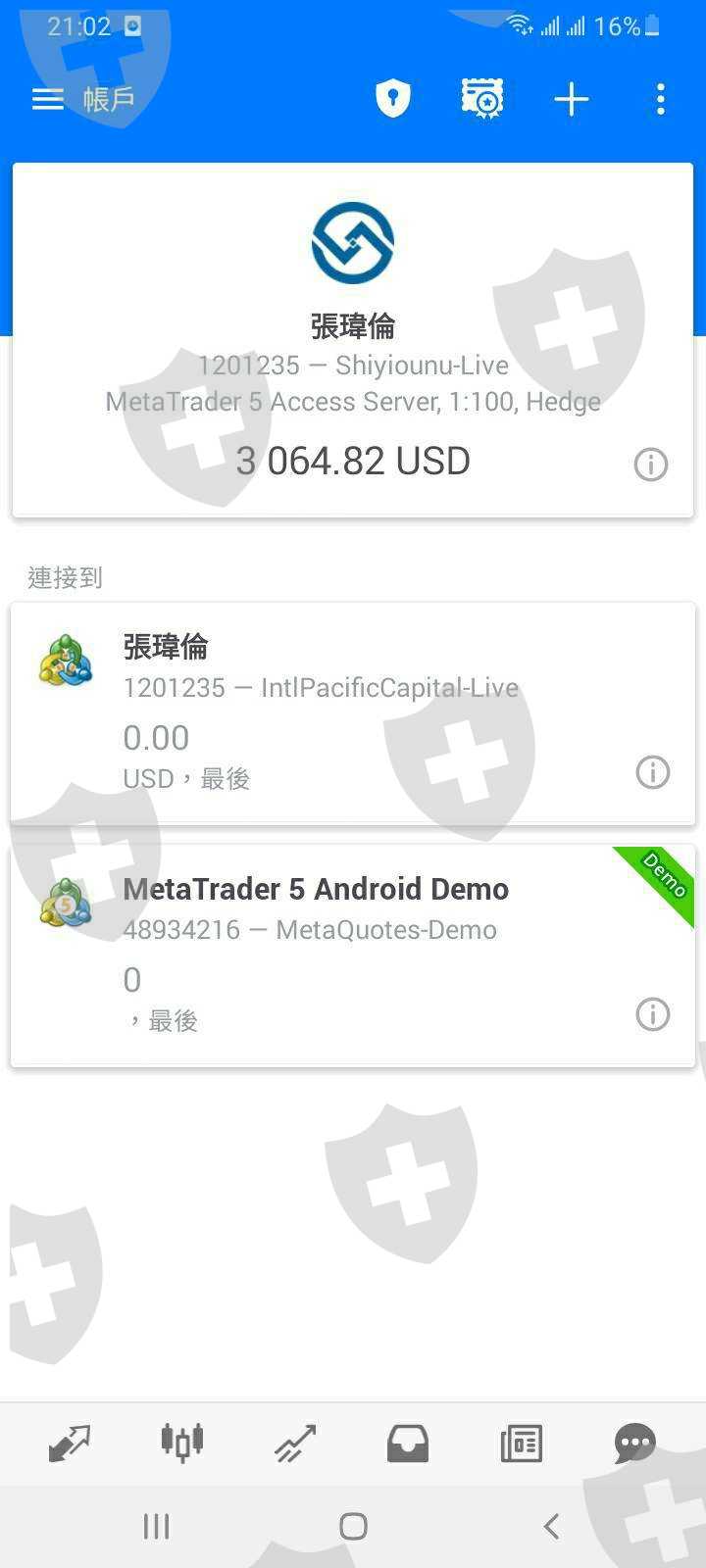Screen dimensions: 706x1568
Task: Select the IntlPacificCapital-Live account
Action: click(353, 712)
